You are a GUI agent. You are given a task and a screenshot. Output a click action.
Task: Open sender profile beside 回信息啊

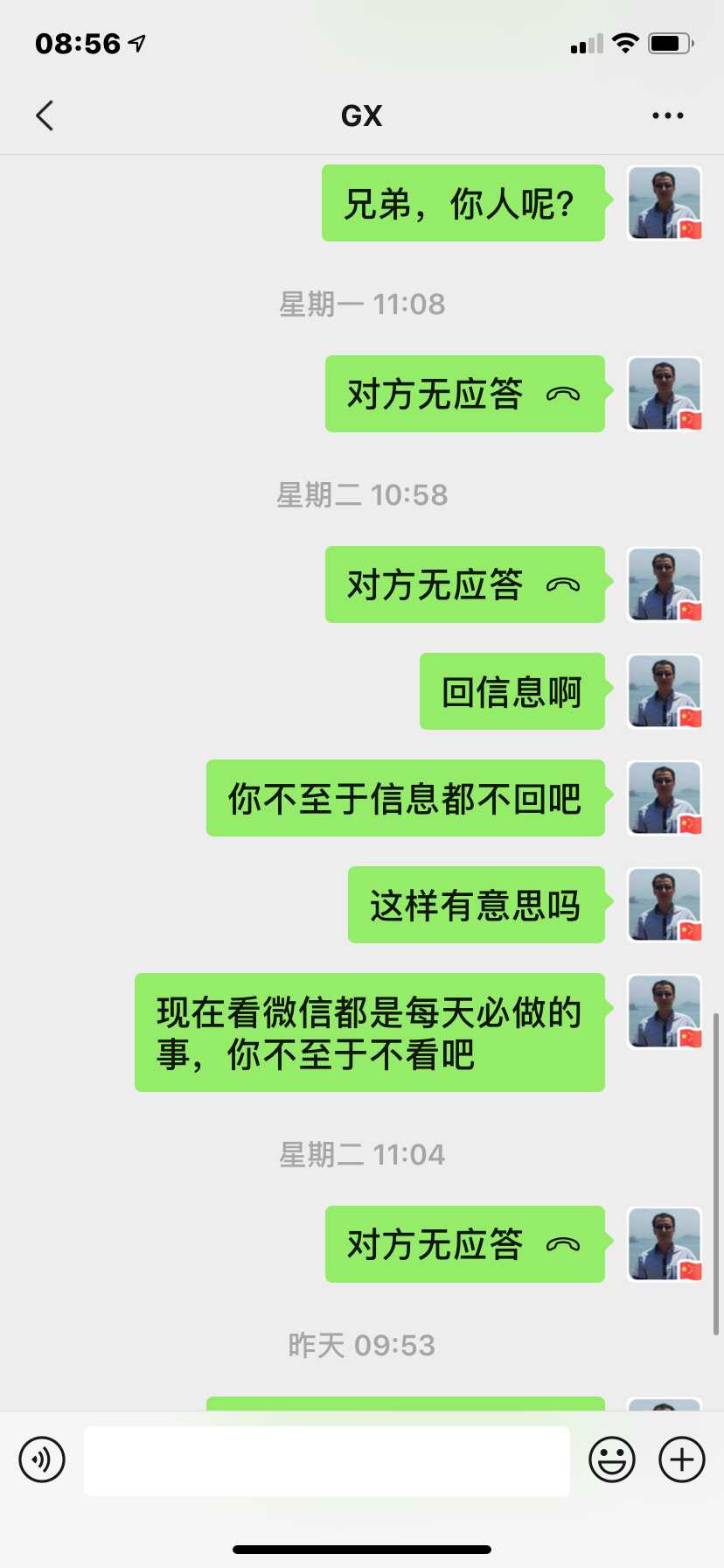665,691
